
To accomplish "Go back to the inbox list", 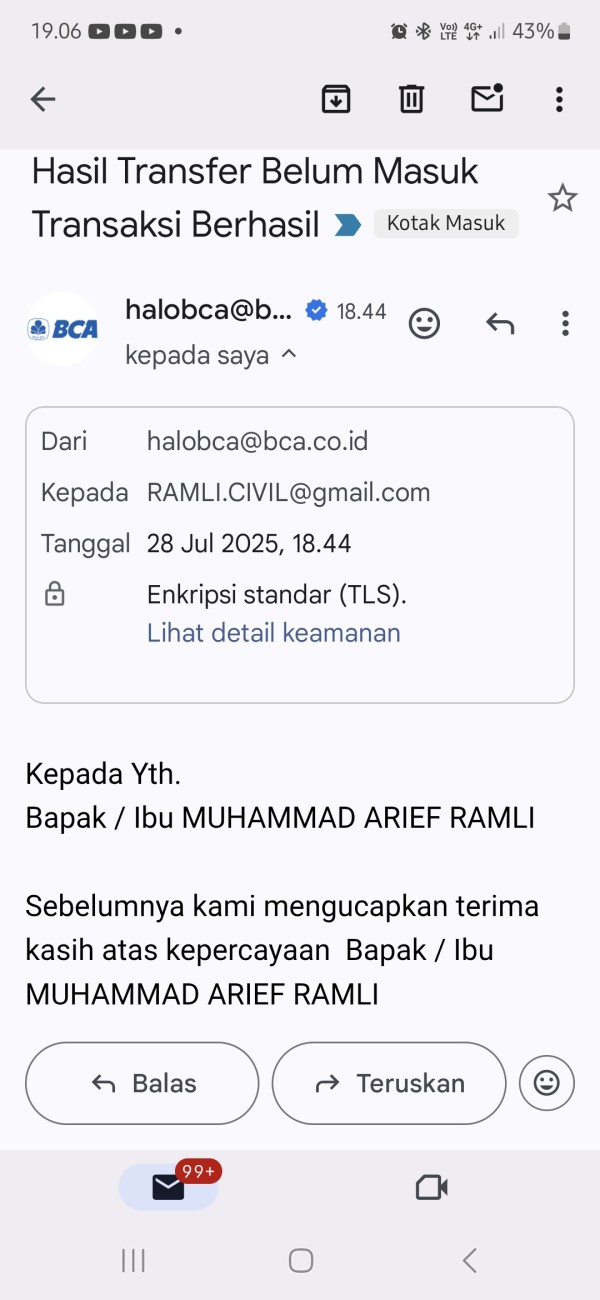I will 43,98.
